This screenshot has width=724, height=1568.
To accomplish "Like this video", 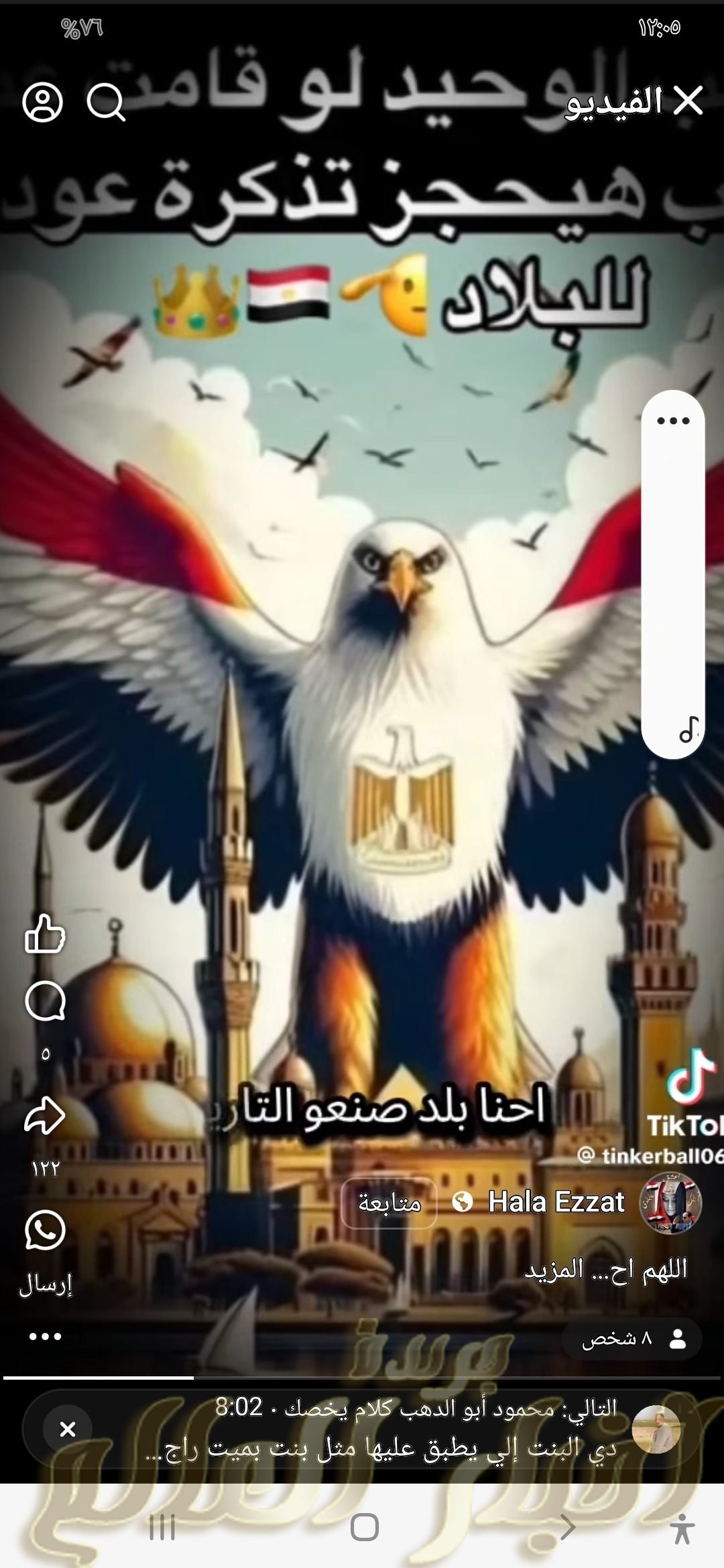I will coord(45,933).
